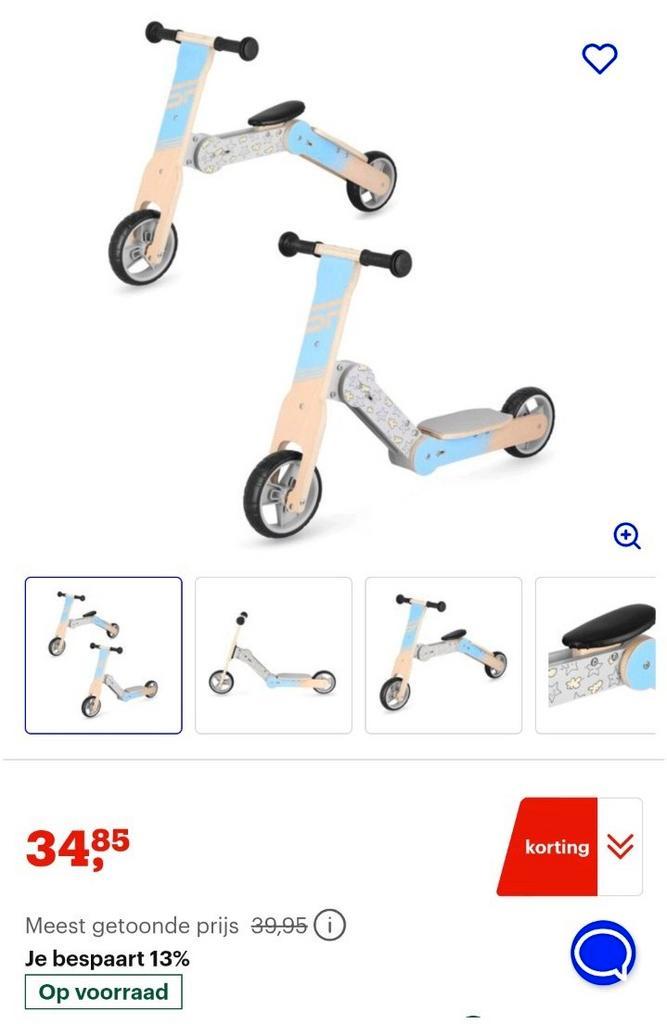
Task: Show the single balance bike thumbnail
Action: (443, 655)
